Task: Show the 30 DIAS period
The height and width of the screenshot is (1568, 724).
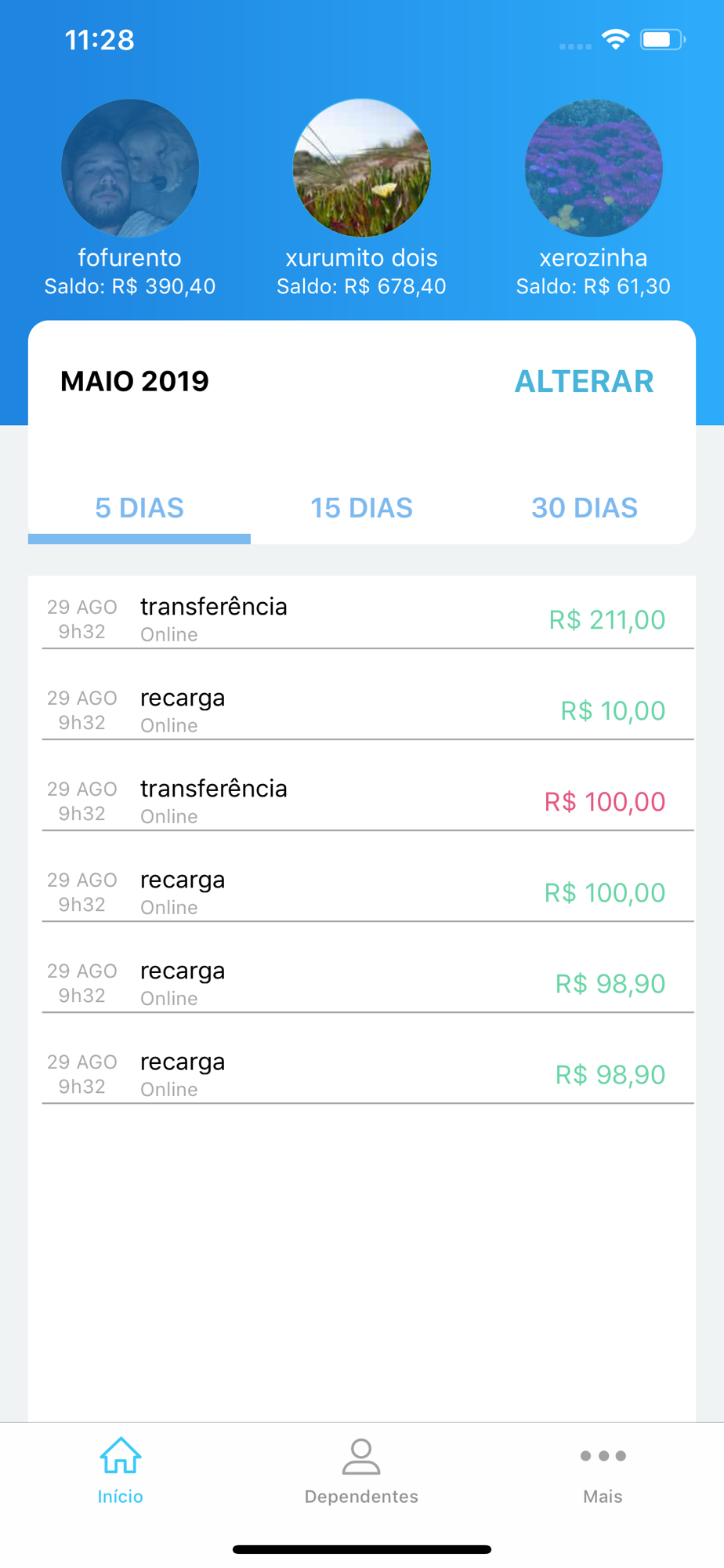Action: [585, 508]
